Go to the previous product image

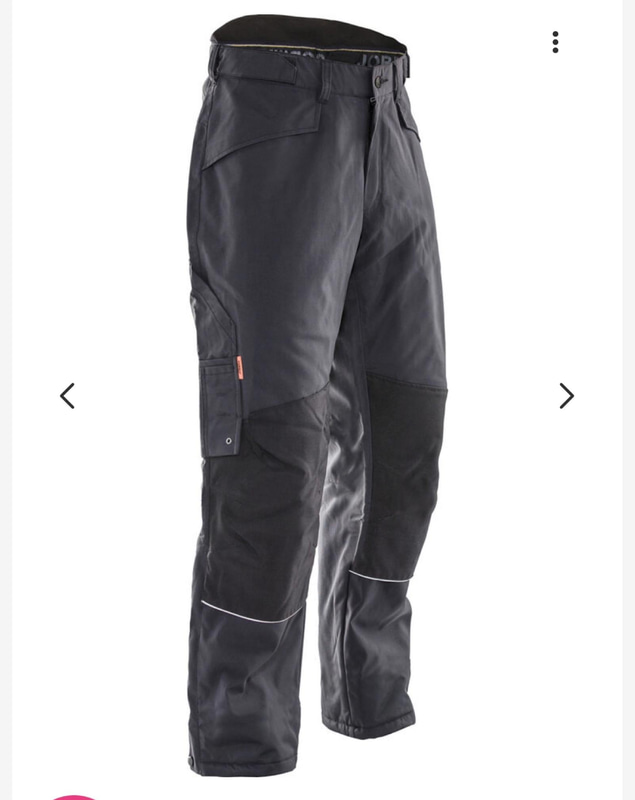[x=67, y=396]
